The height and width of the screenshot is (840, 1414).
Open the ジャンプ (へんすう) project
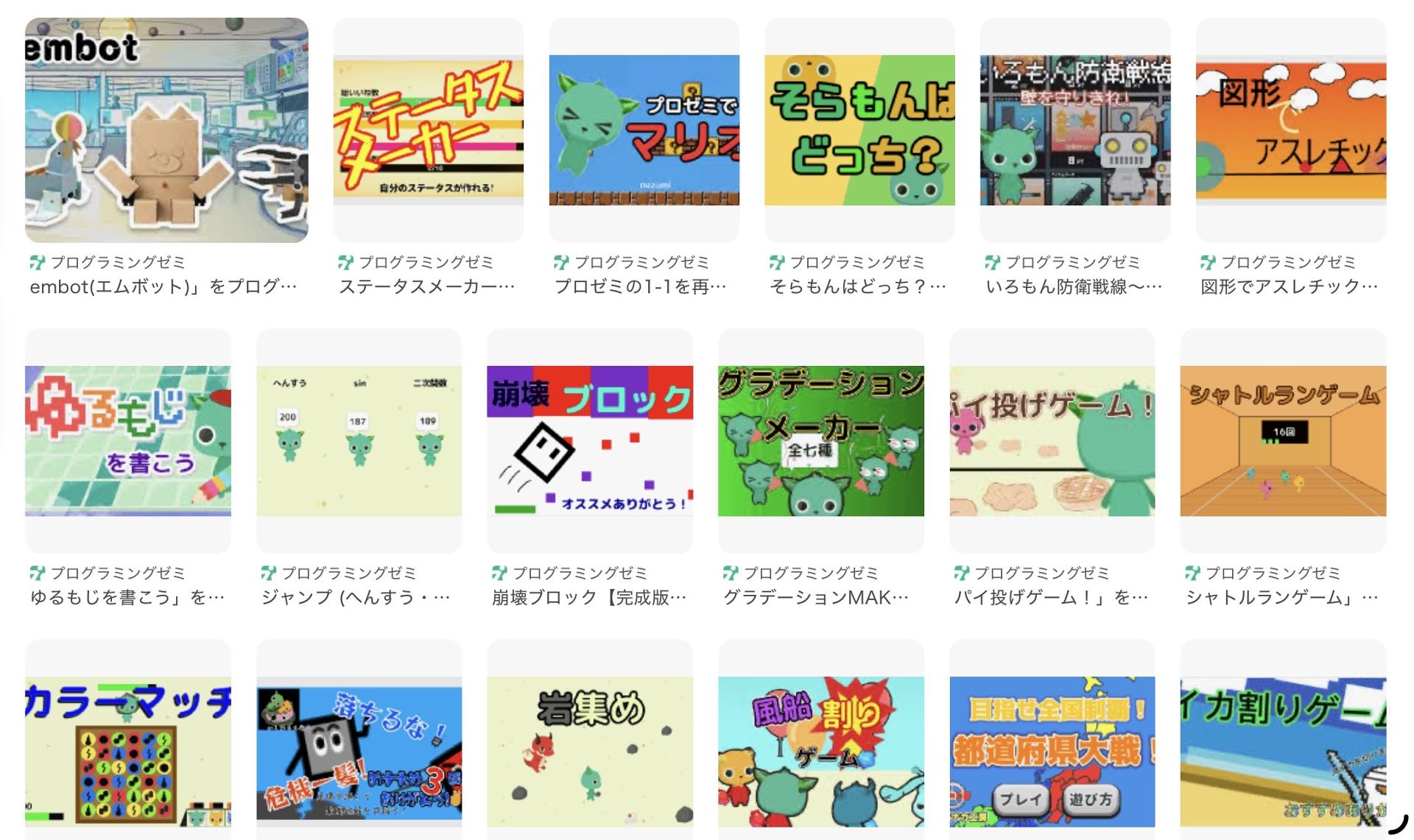[359, 441]
